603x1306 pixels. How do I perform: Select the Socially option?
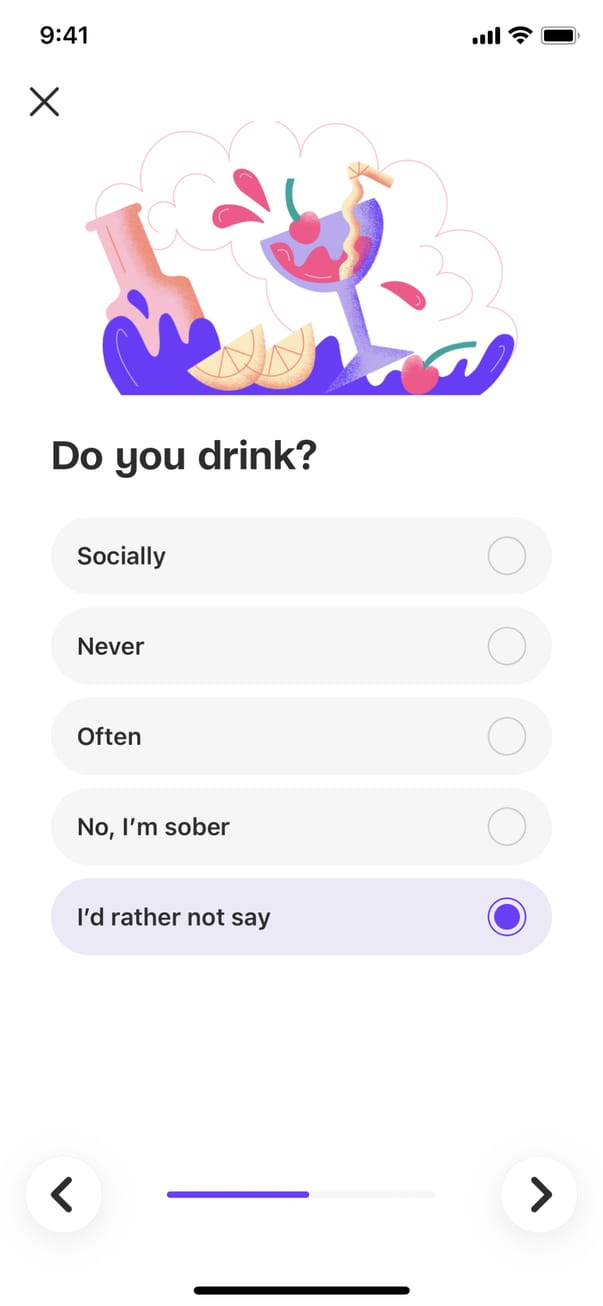point(301,556)
